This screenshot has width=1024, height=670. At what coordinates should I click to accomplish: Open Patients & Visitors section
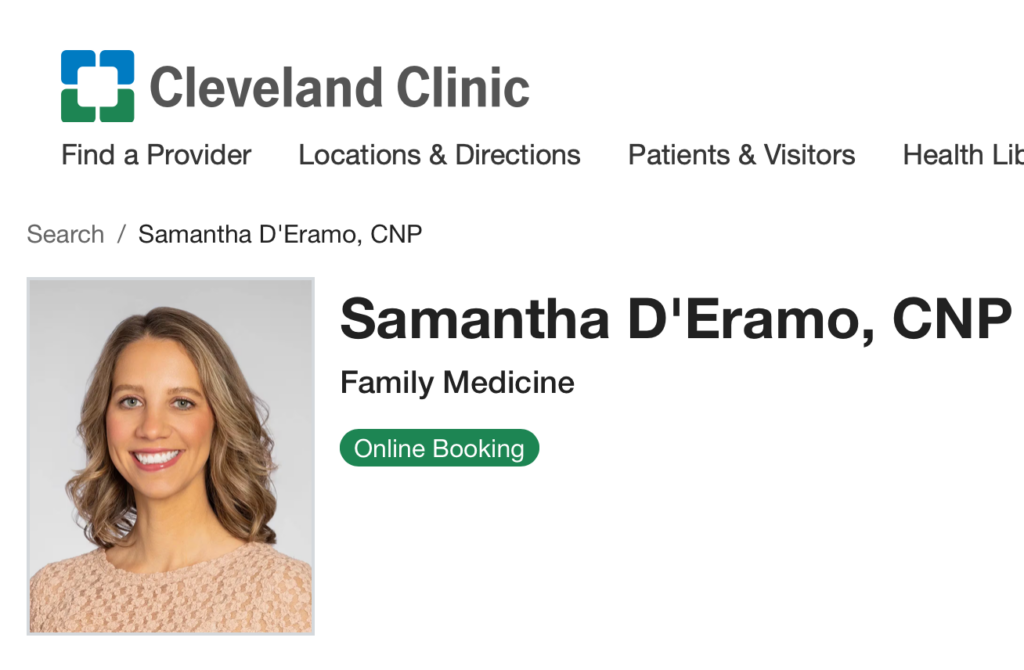741,155
